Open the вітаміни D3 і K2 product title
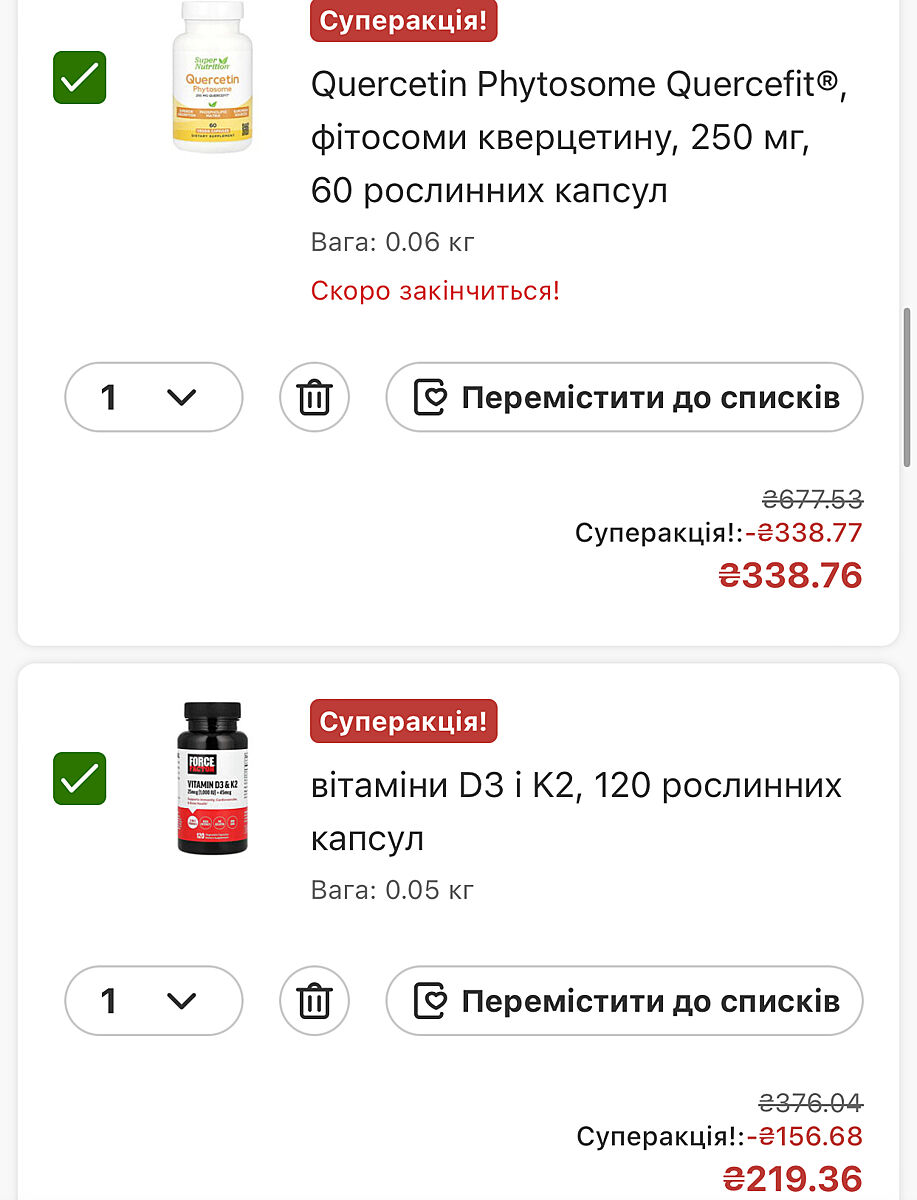 [576, 812]
